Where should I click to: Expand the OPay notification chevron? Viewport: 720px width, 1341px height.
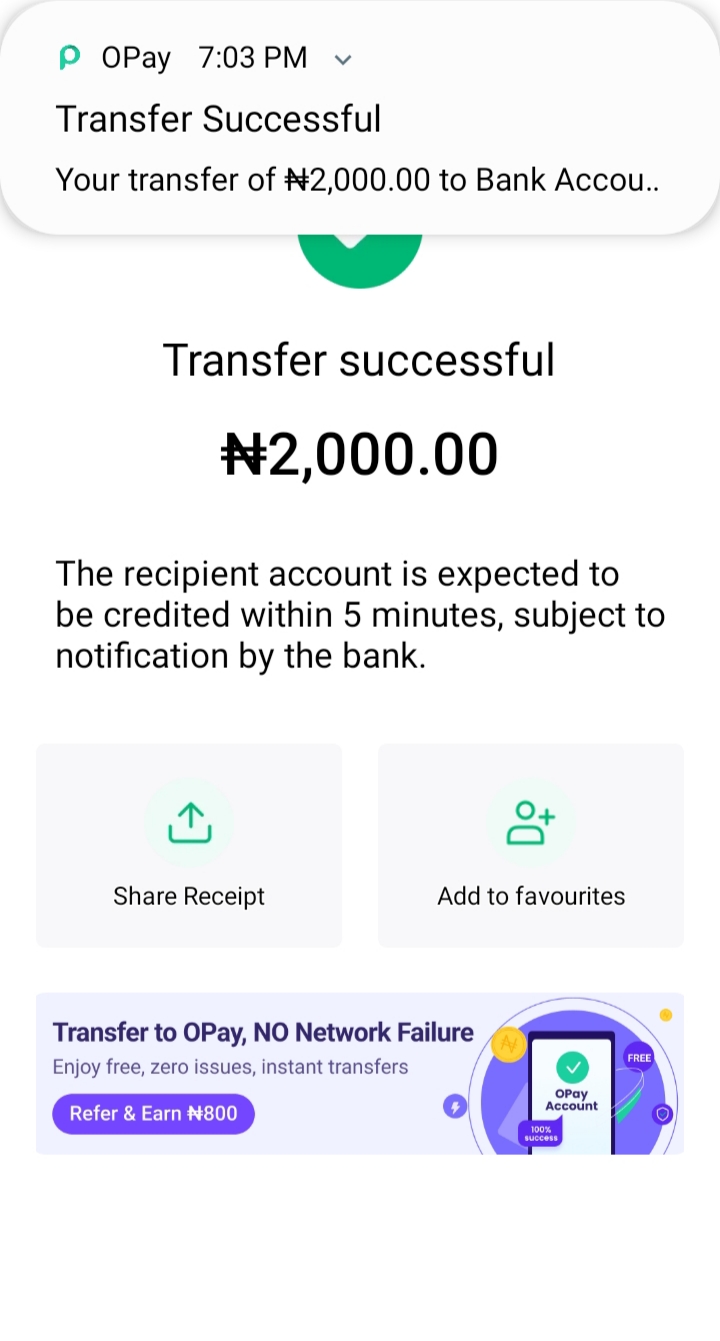pos(342,60)
